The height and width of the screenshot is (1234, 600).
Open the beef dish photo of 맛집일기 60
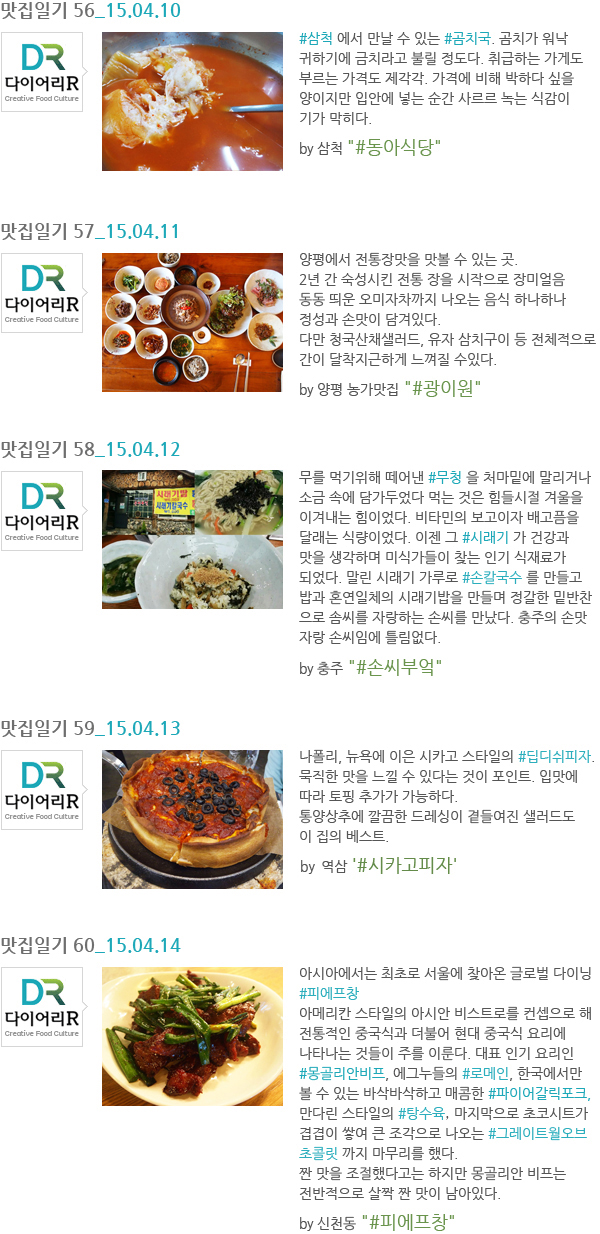point(192,1036)
